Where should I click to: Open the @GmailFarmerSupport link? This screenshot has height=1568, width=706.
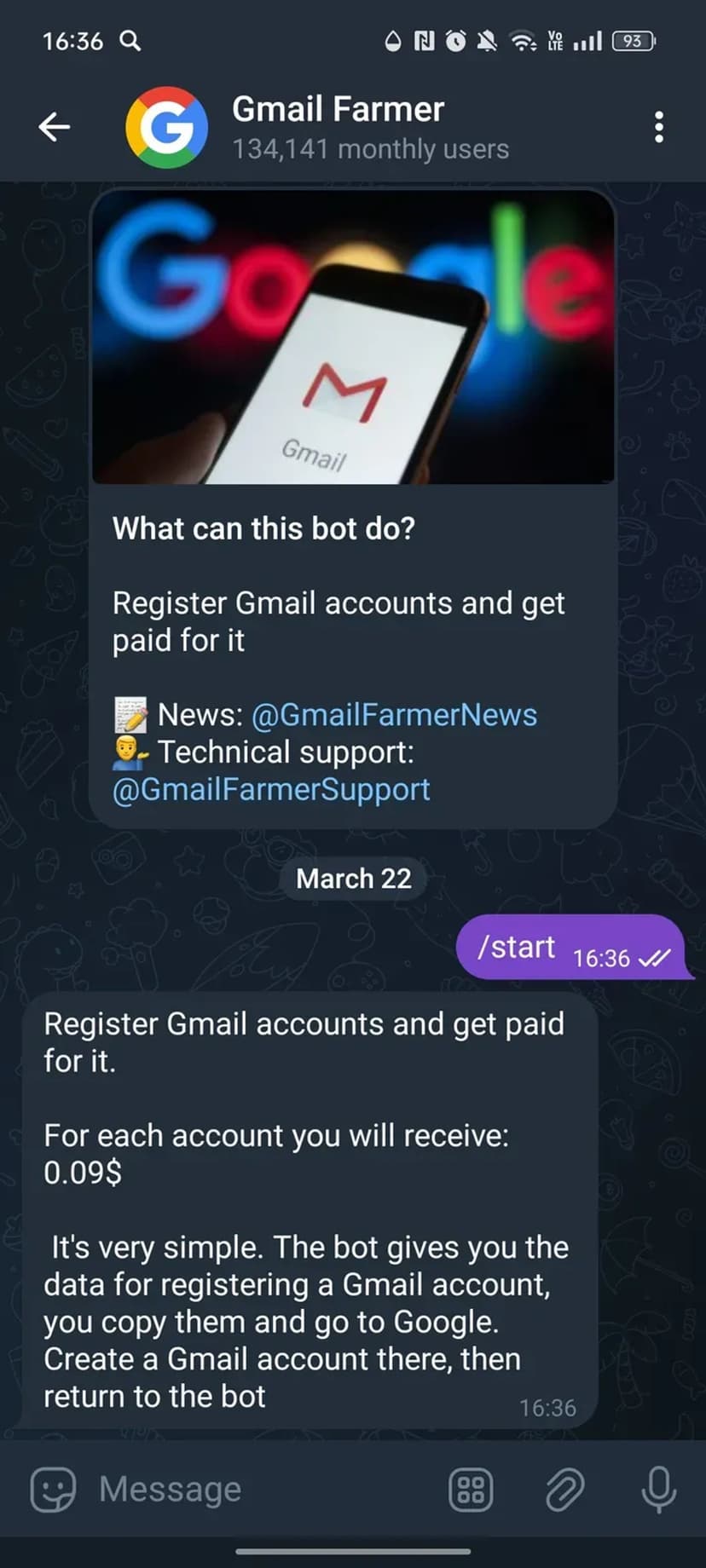[x=271, y=790]
